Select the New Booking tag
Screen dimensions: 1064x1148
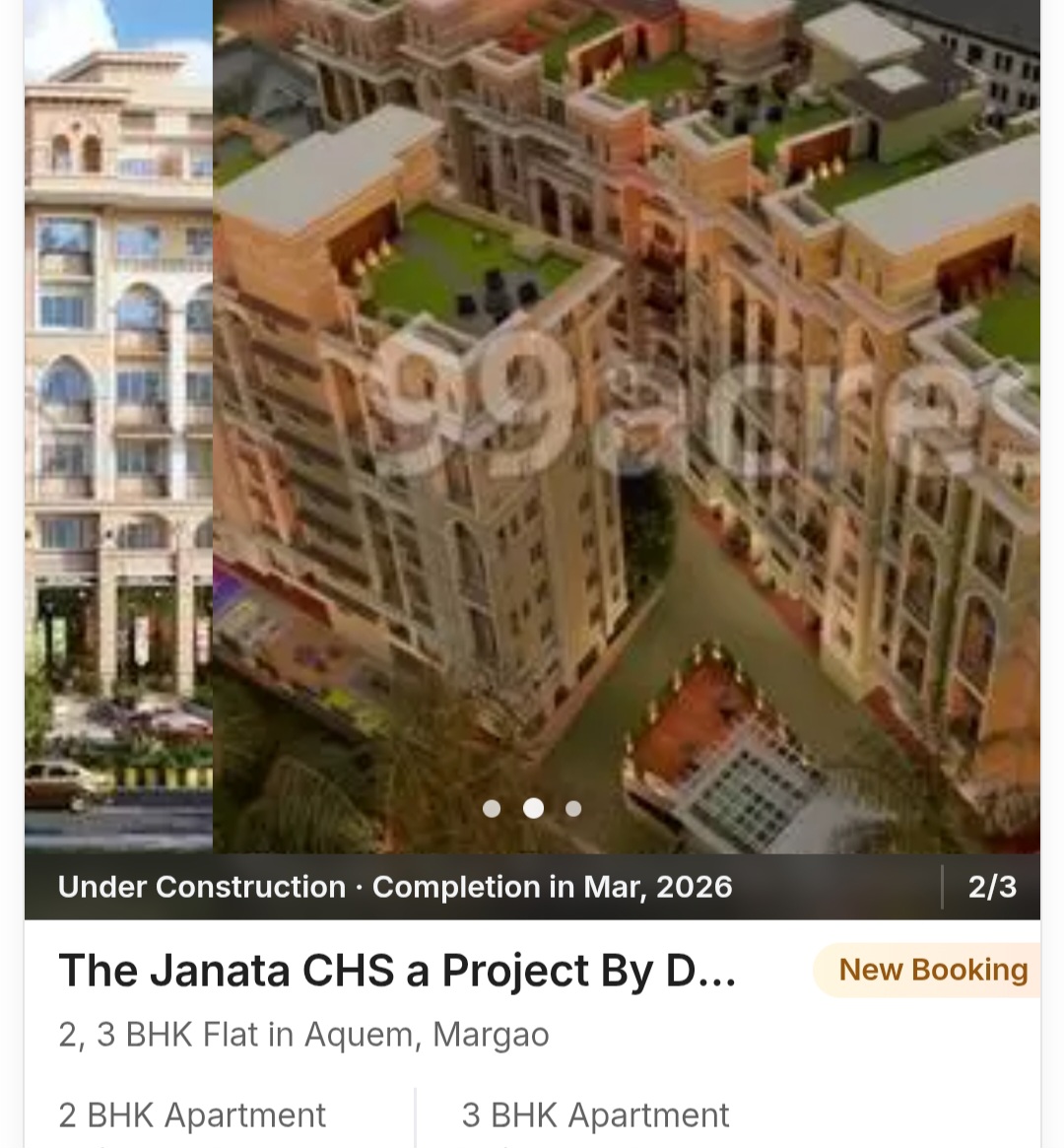932,970
